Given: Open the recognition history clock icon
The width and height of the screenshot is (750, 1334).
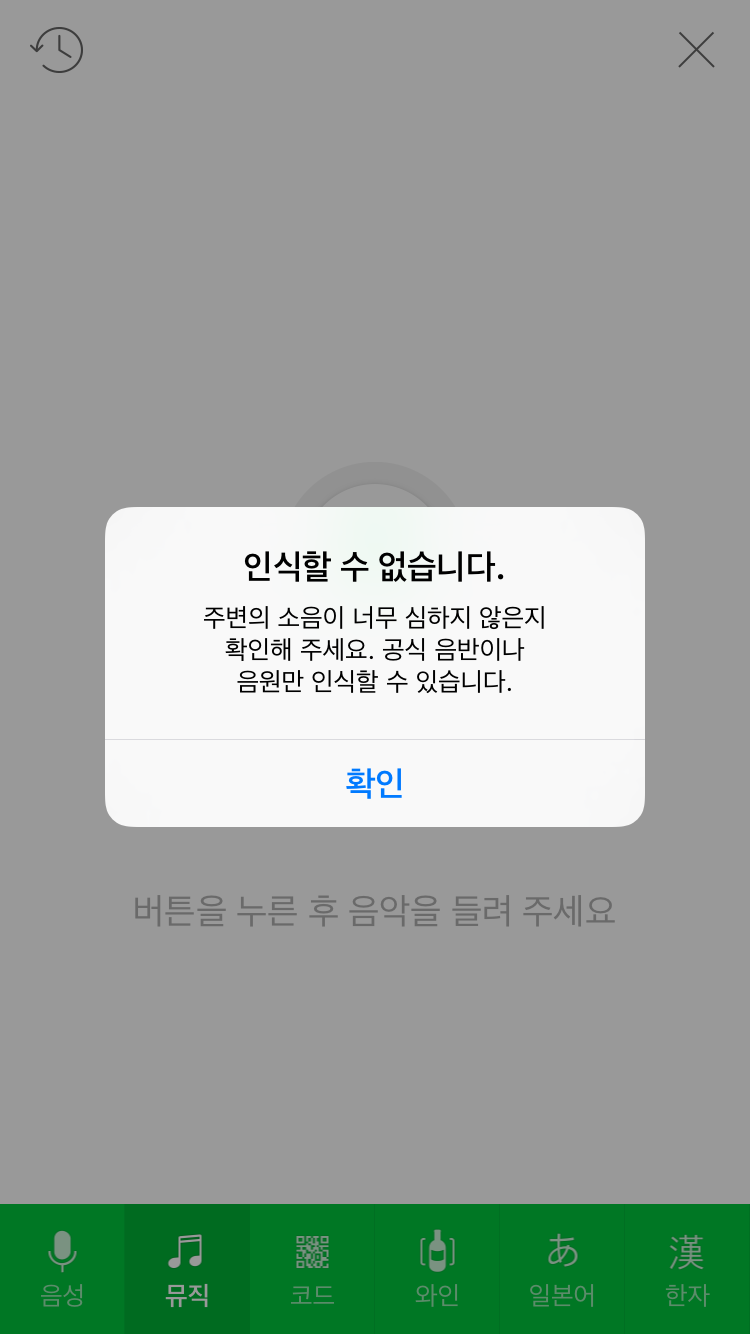Looking at the screenshot, I should click(57, 50).
